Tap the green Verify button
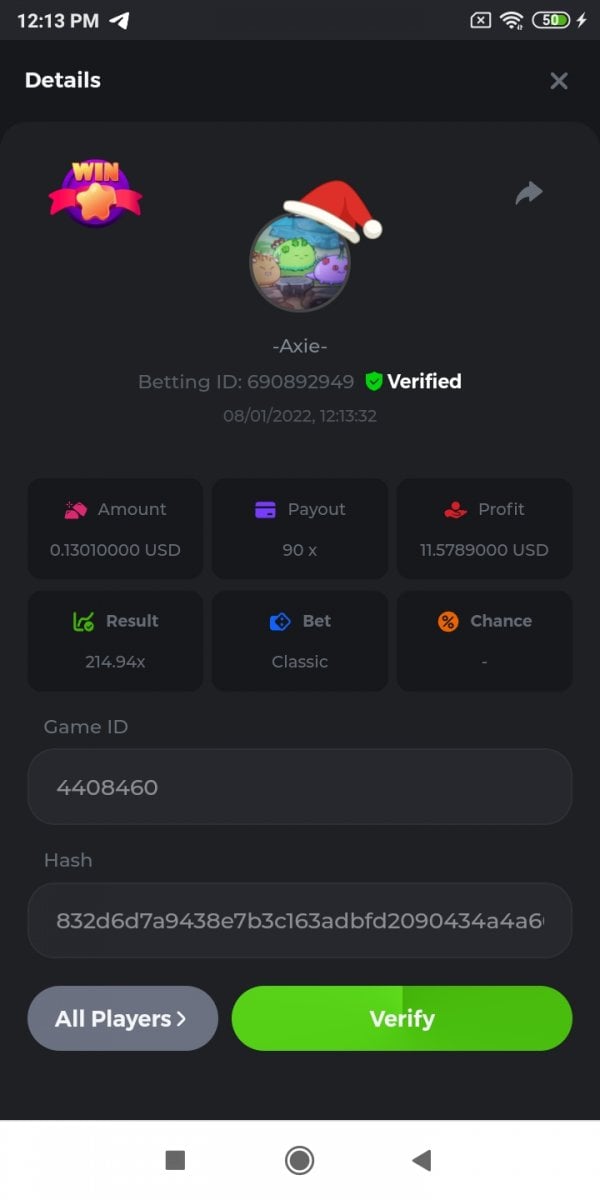Screen dimensions: 600x1200 [402, 1018]
